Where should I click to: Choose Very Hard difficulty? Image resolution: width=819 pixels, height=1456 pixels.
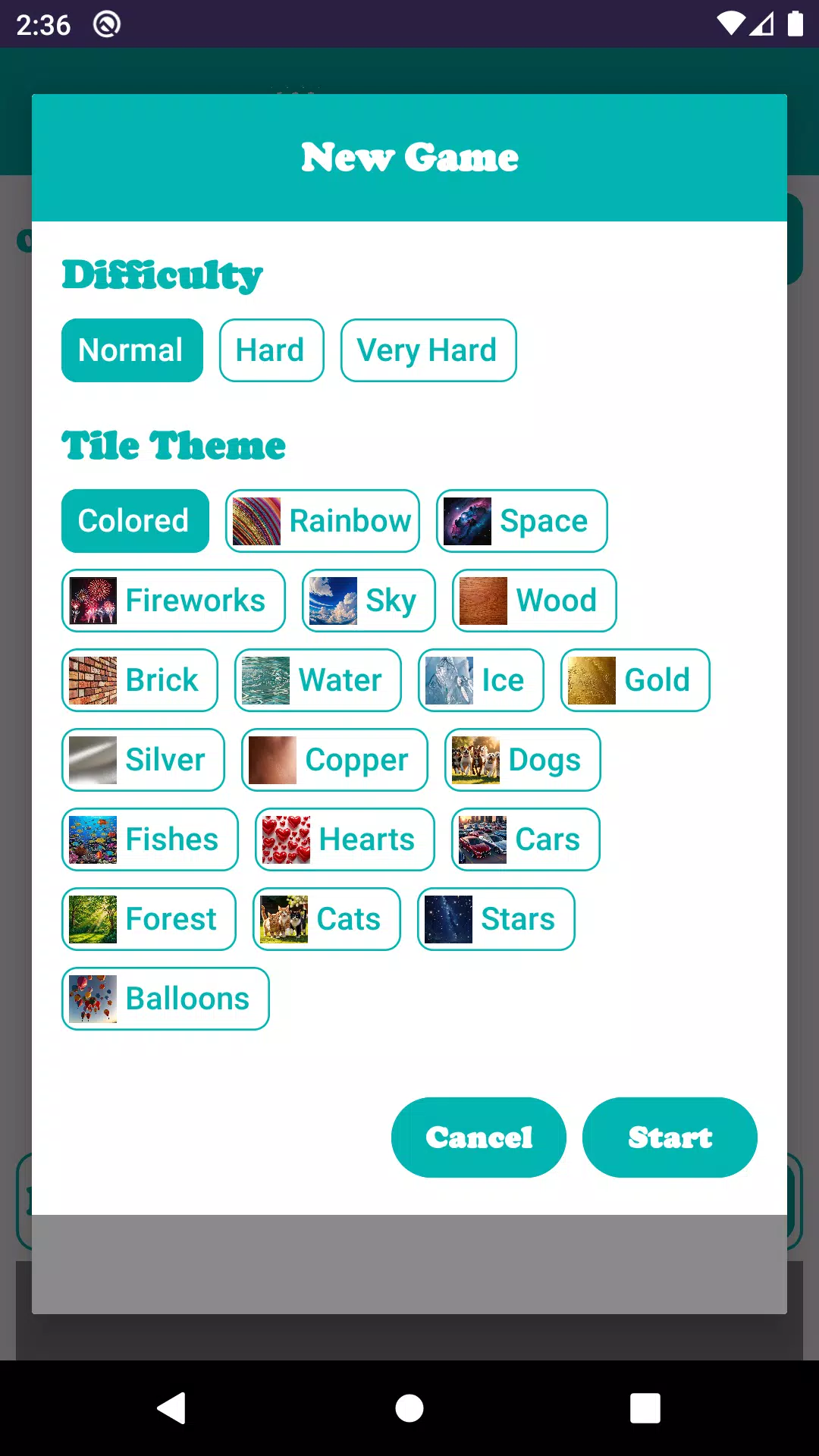point(428,350)
